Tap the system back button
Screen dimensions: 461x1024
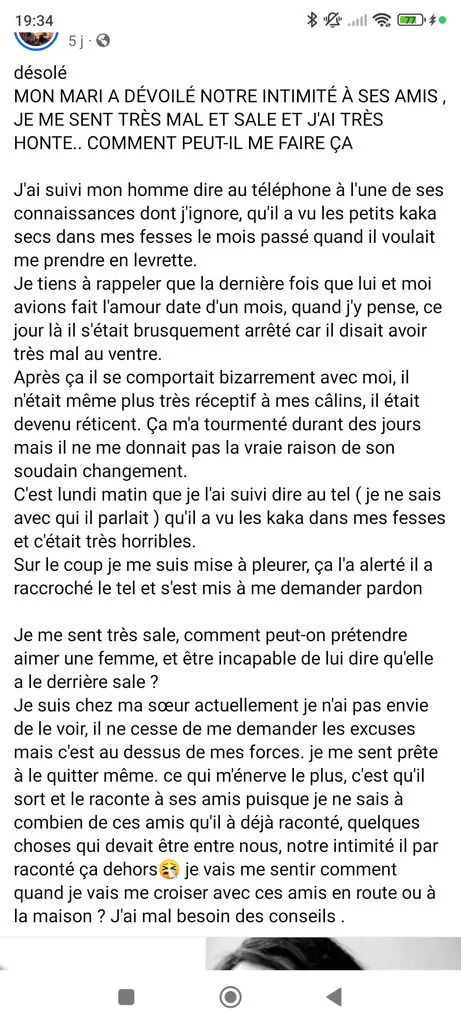tap(334, 997)
